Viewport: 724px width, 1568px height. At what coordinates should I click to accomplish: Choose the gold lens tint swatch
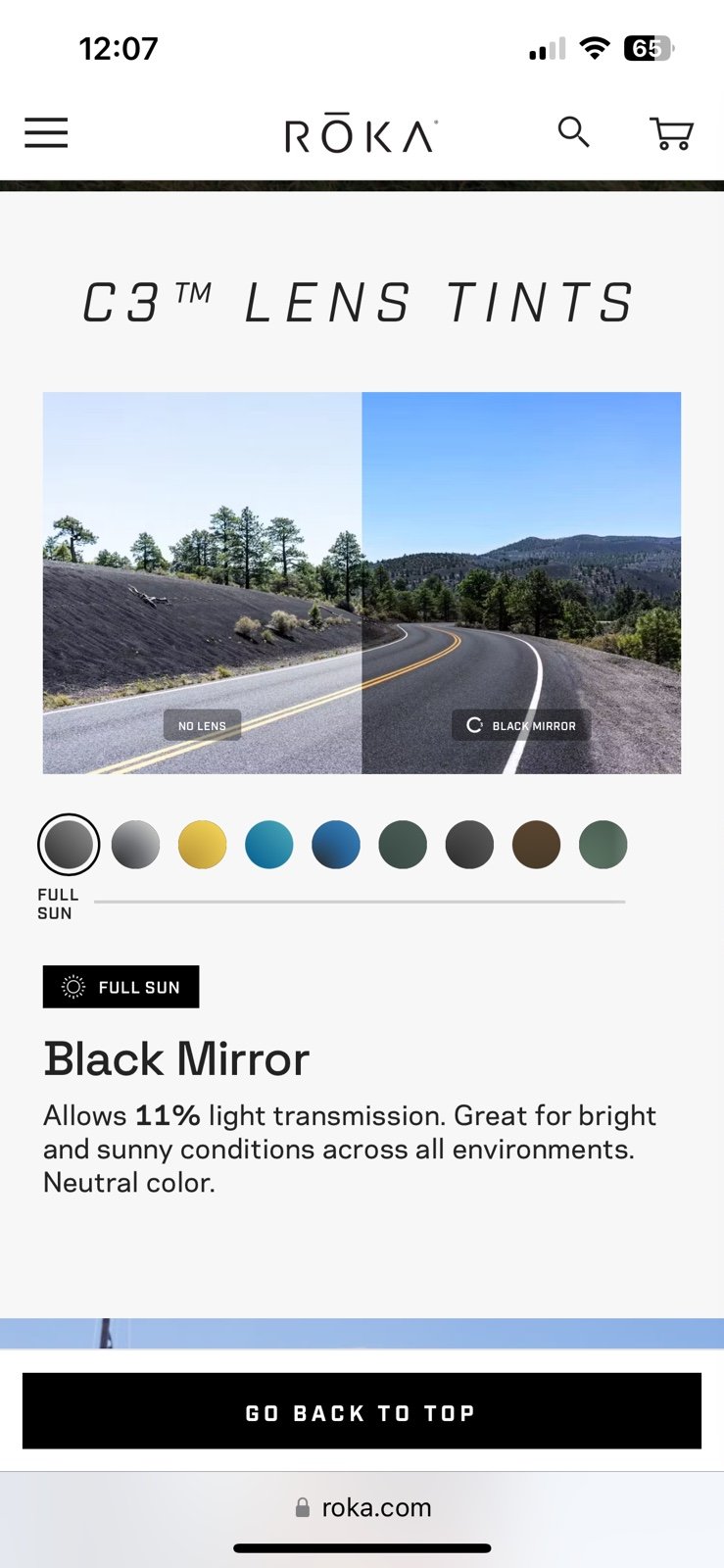(x=202, y=845)
